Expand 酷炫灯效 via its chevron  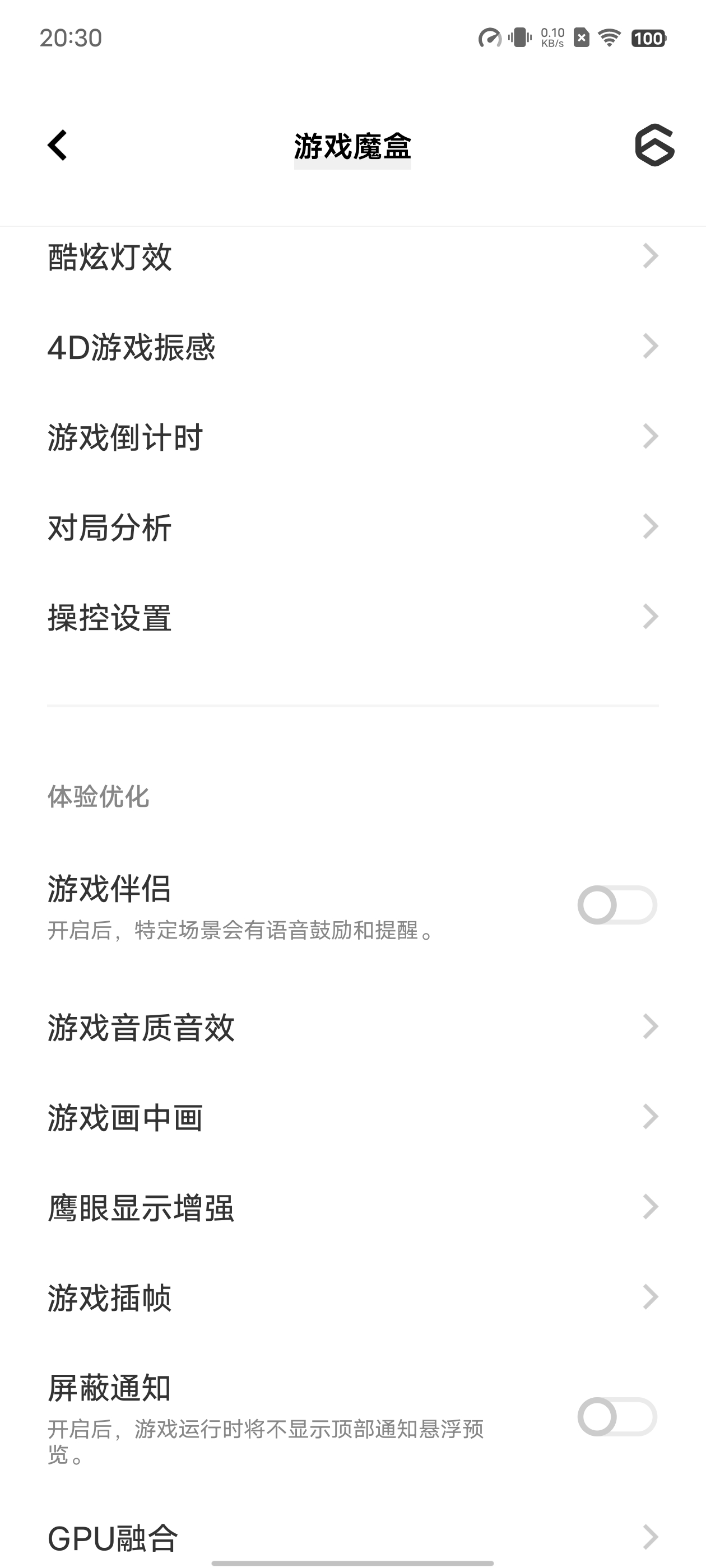[x=651, y=256]
